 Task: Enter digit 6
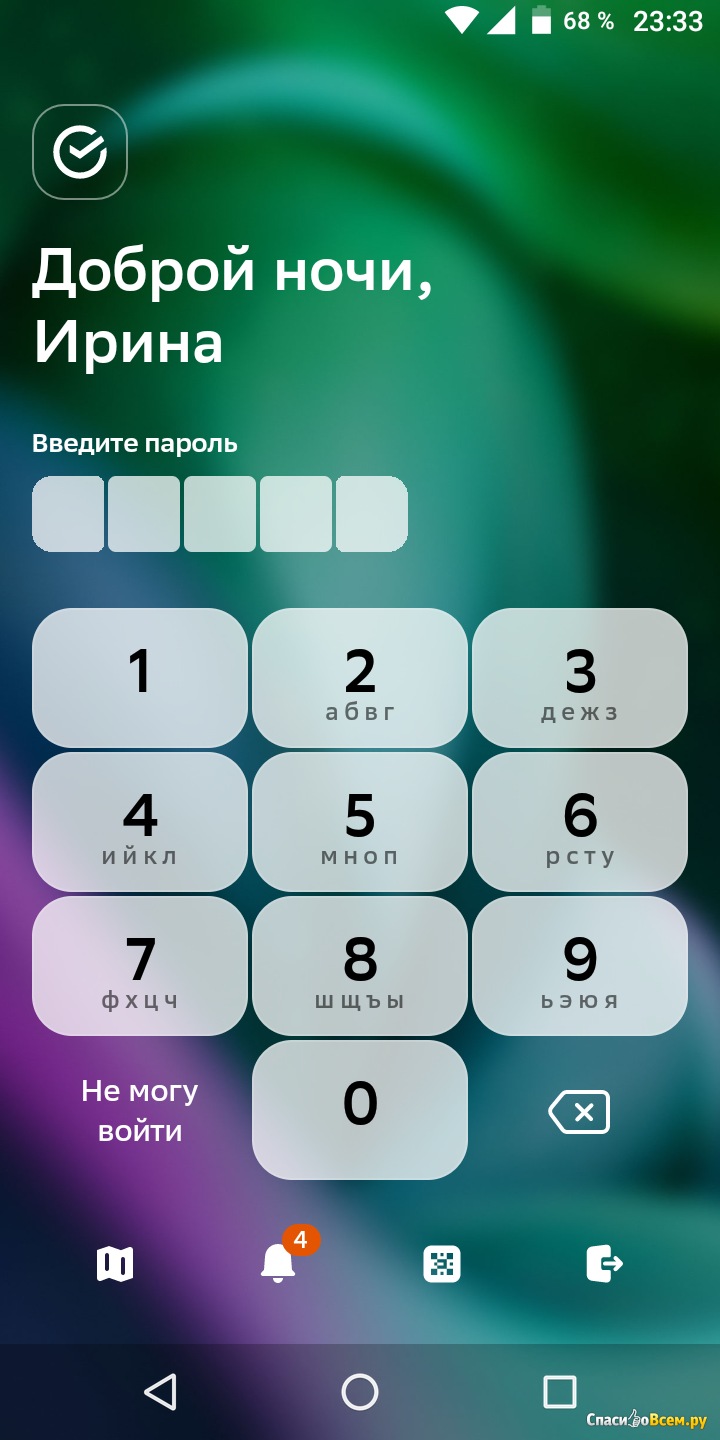580,822
